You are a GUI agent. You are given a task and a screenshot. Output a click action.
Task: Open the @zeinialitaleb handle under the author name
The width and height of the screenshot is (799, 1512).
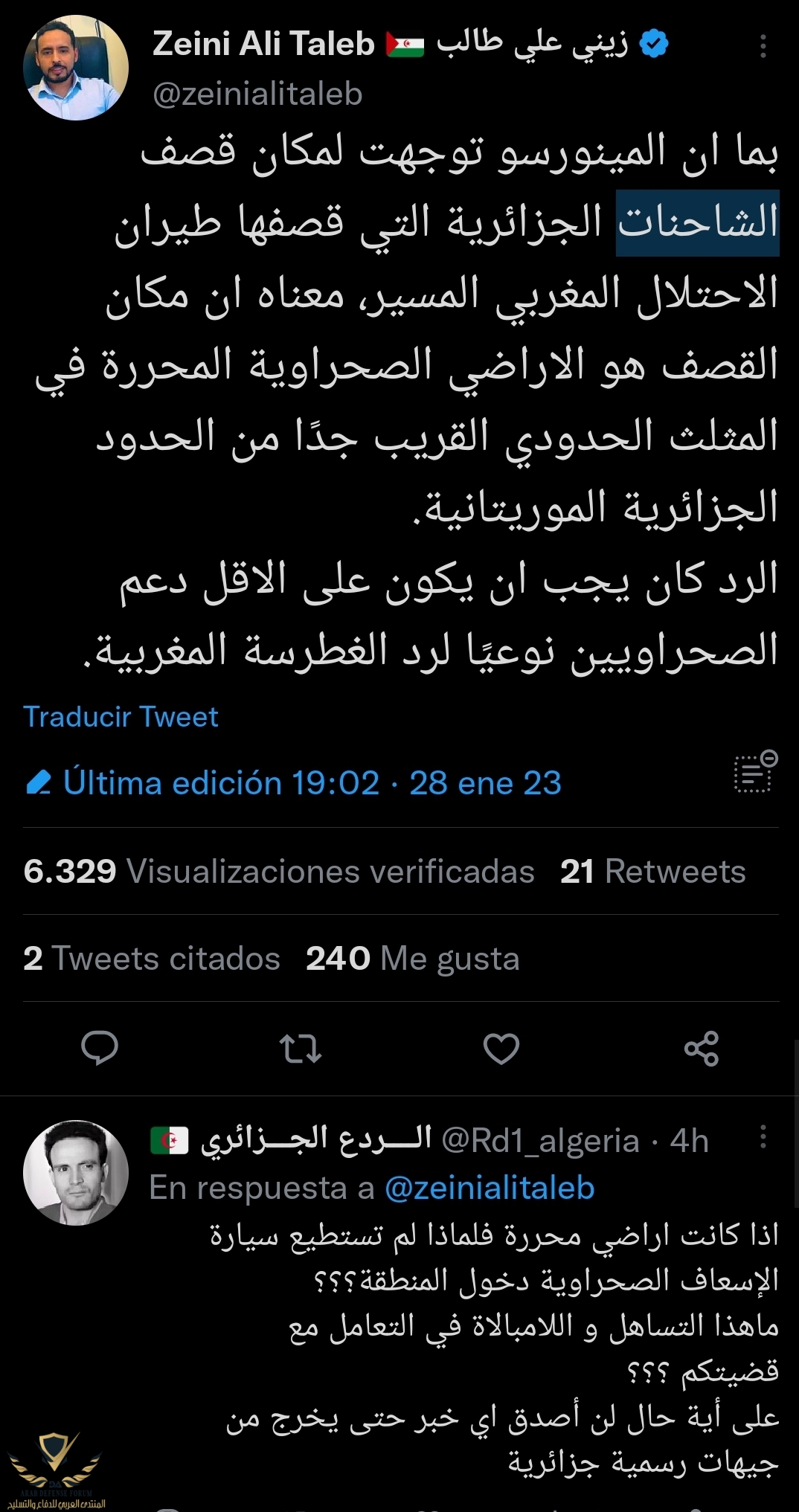(257, 94)
